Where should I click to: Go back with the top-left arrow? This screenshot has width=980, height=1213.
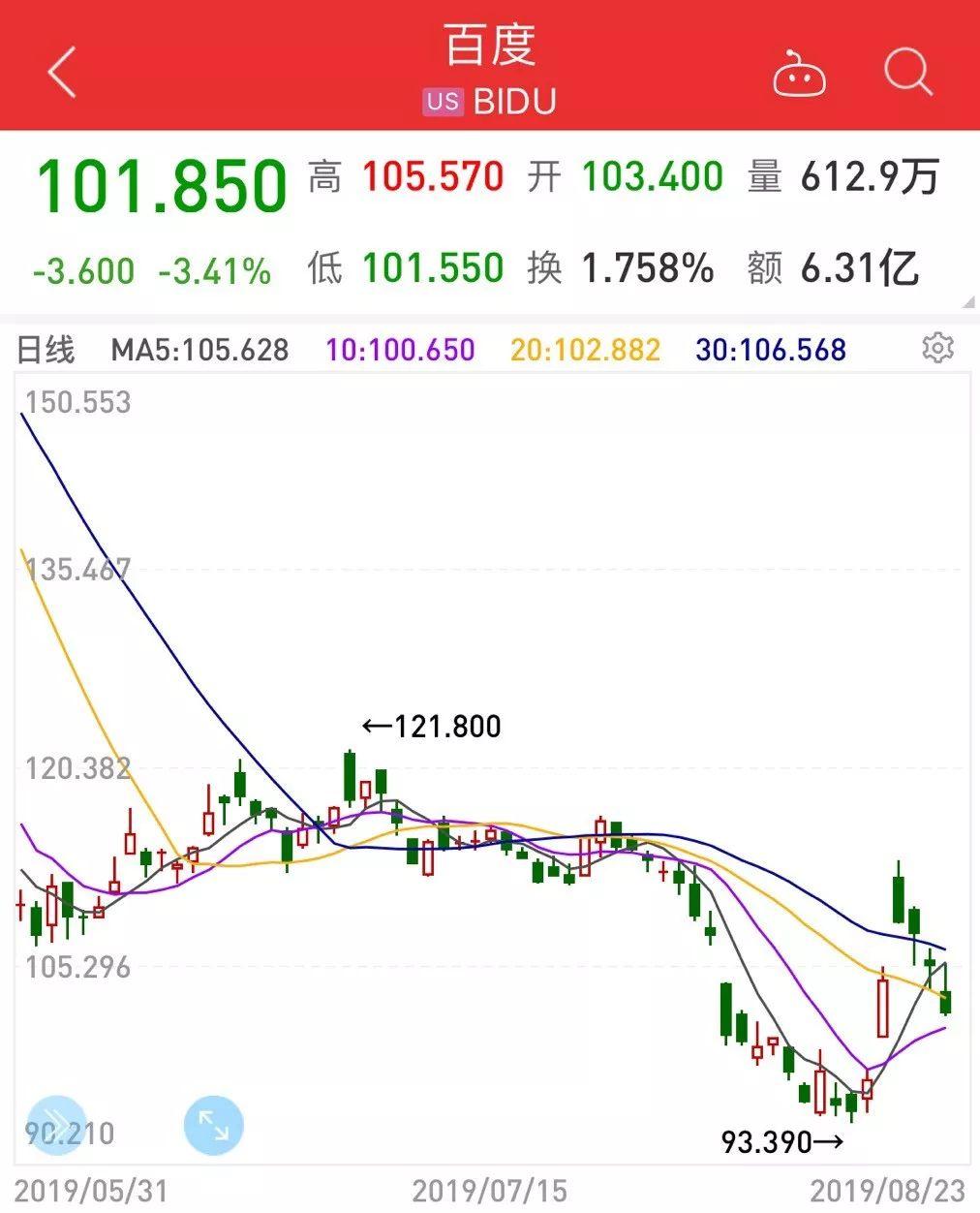click(x=62, y=73)
